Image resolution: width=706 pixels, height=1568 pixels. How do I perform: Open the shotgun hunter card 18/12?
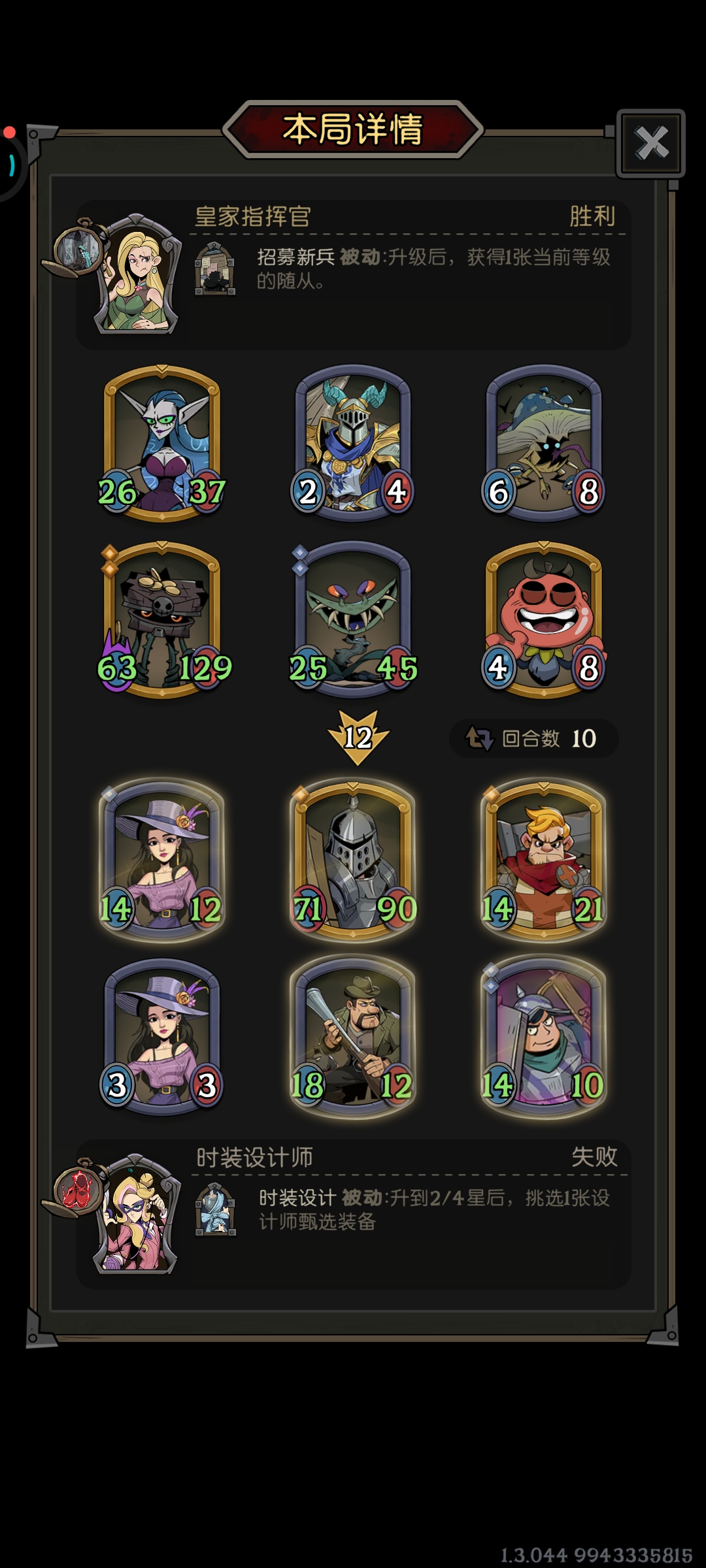(x=353, y=1037)
